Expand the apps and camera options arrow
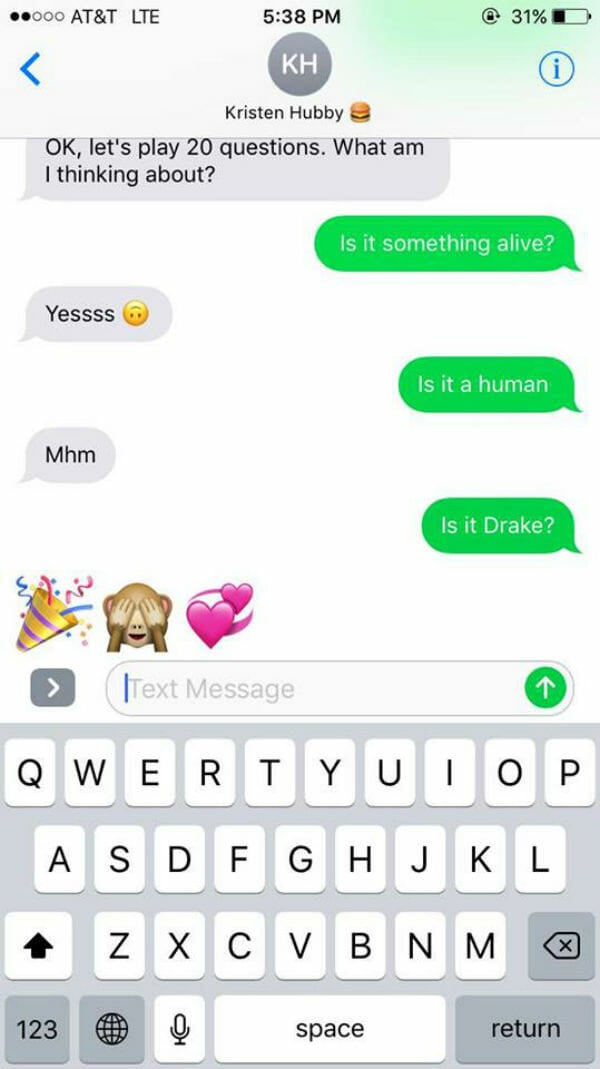Image resolution: width=600 pixels, height=1069 pixels. [52, 688]
